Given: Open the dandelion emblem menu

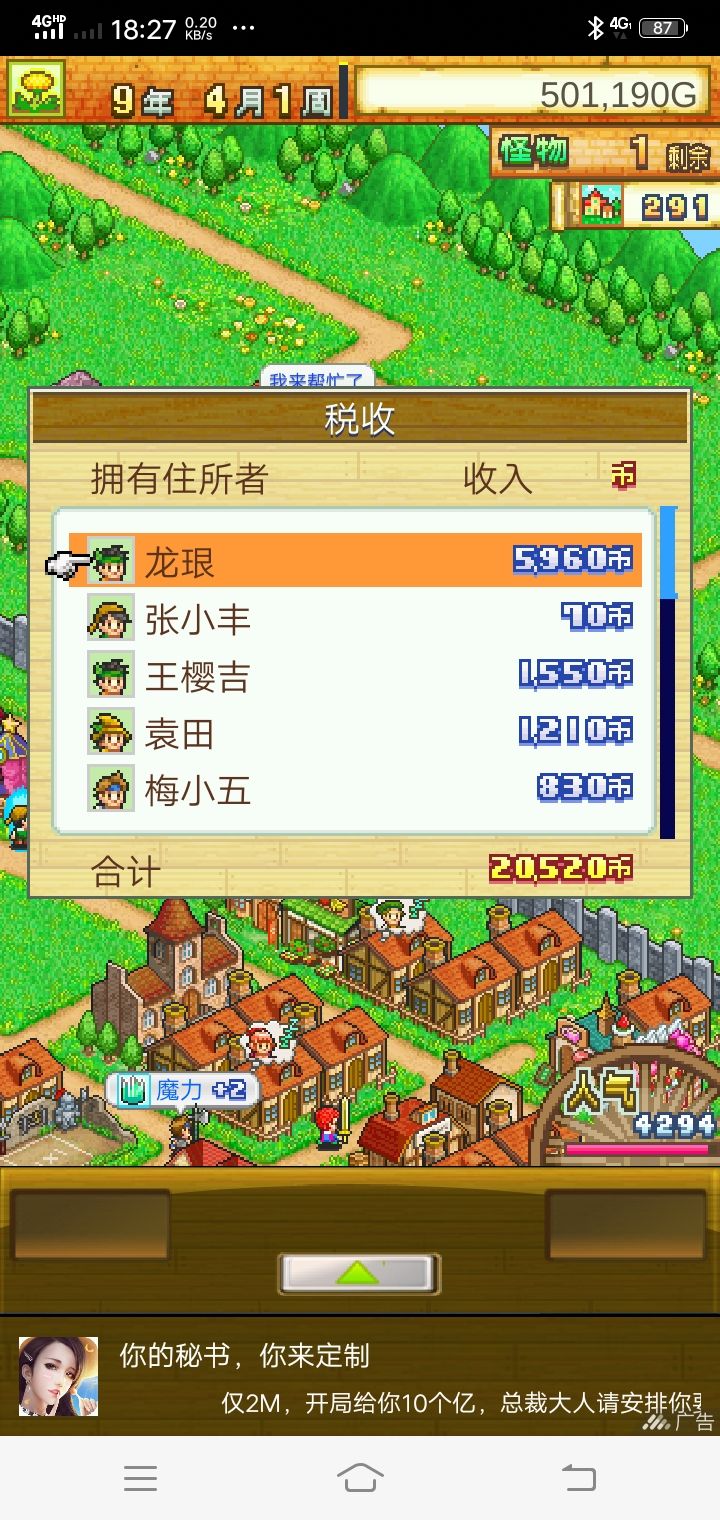Looking at the screenshot, I should coord(37,90).
